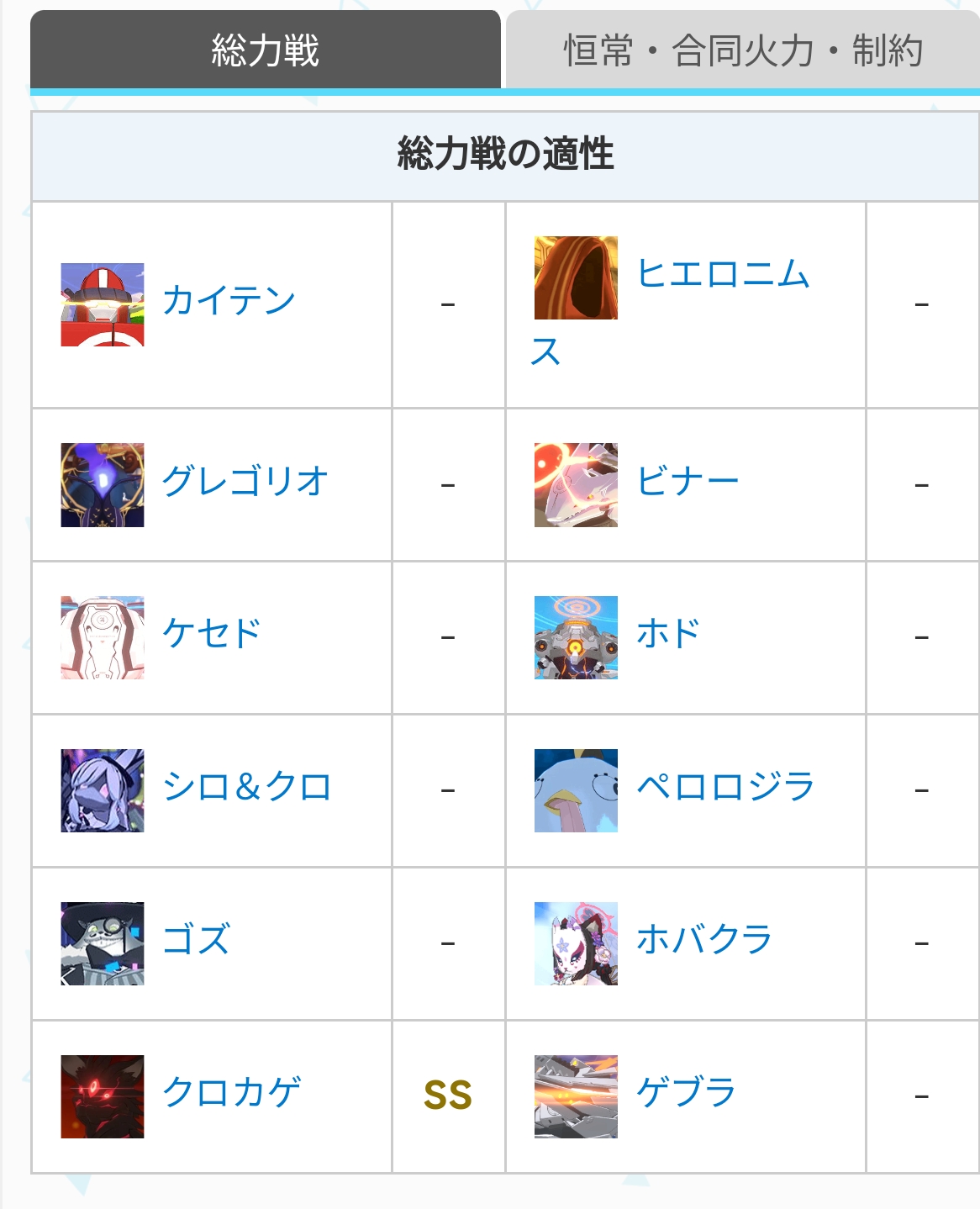Open the シロ&クロ boss link

(x=247, y=788)
